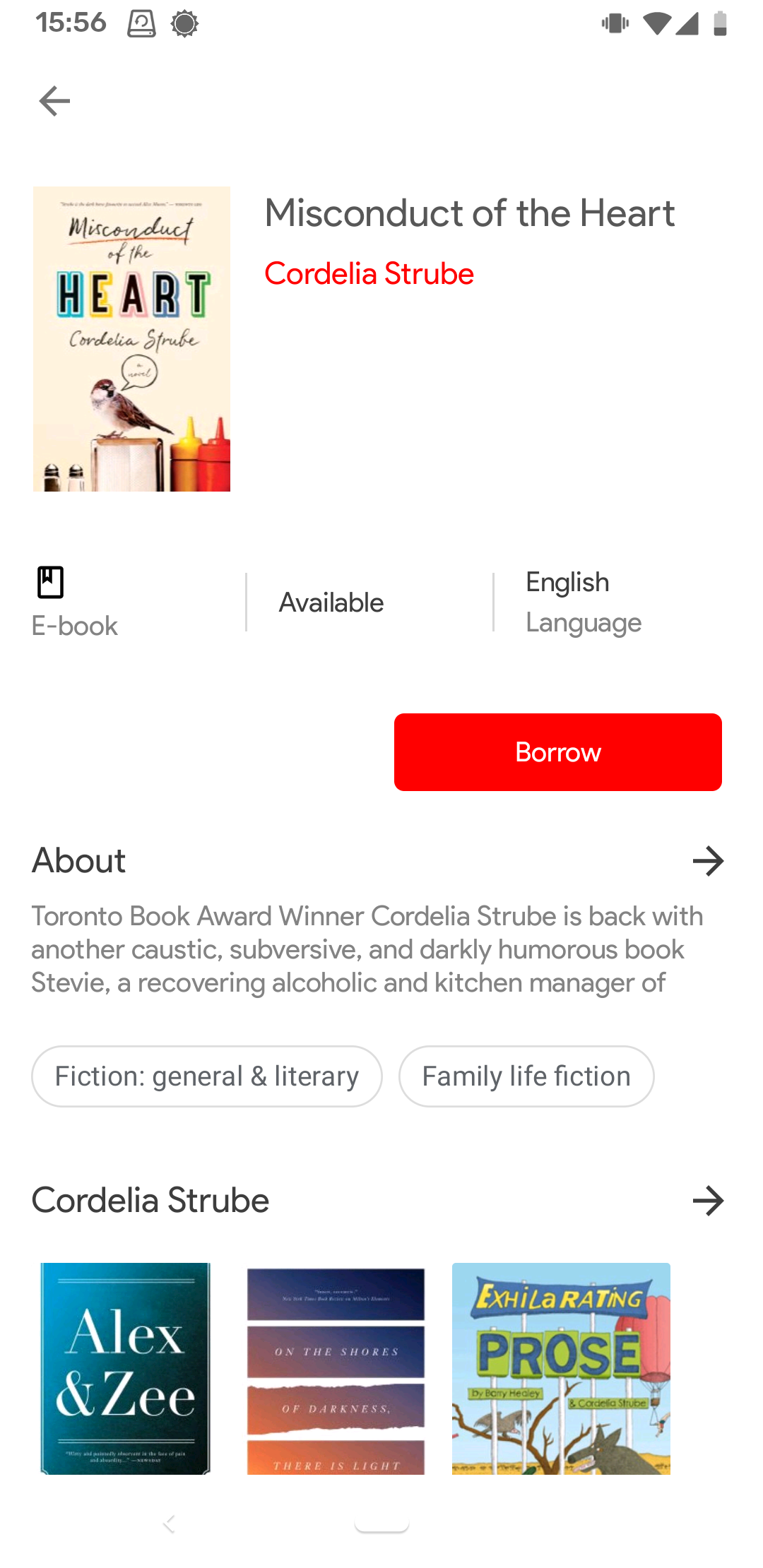Go back using the top arrow
This screenshot has width=763, height=1568.
54,101
